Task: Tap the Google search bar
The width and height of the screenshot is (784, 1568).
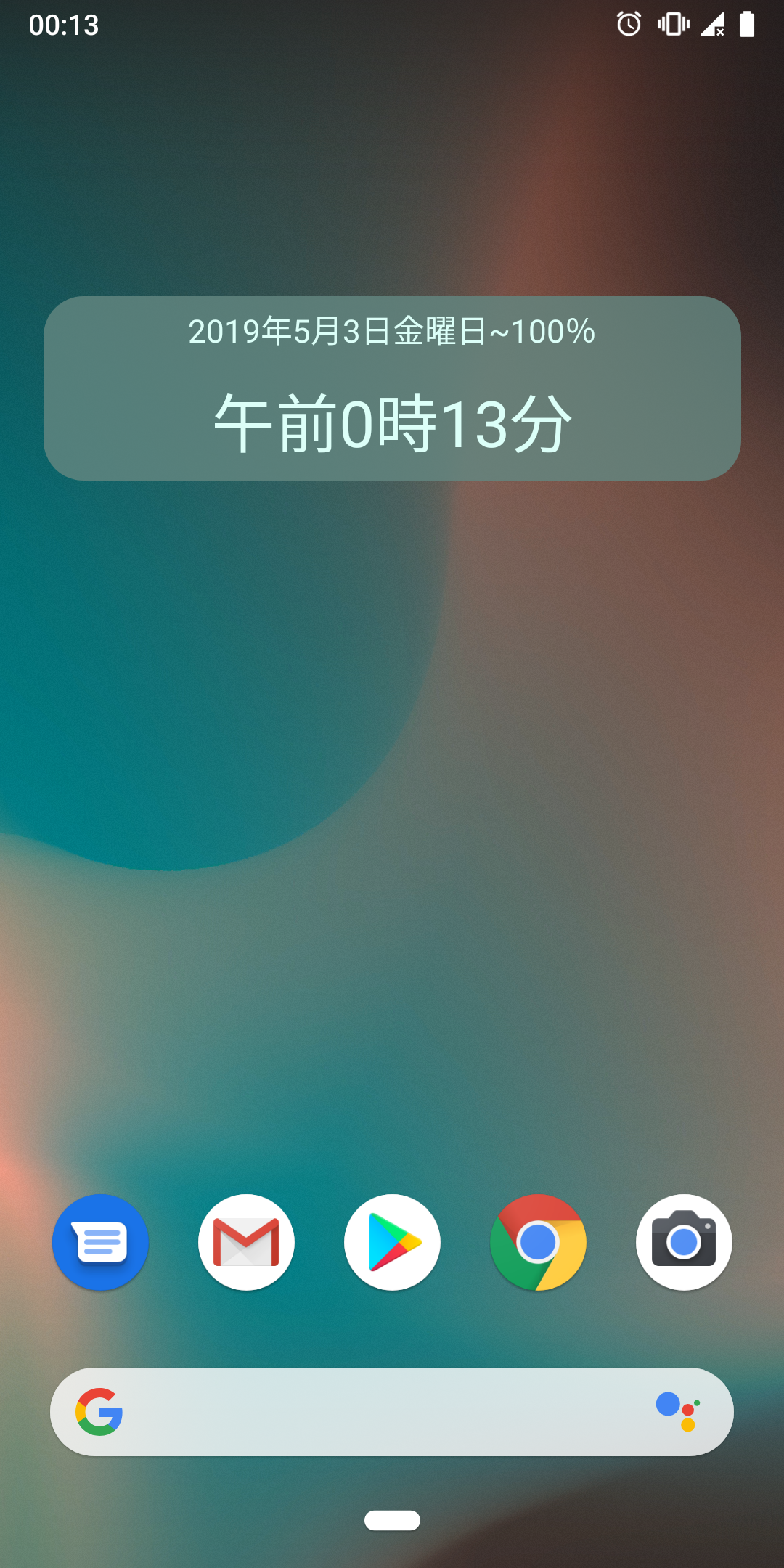Action: pyautogui.click(x=377, y=1412)
